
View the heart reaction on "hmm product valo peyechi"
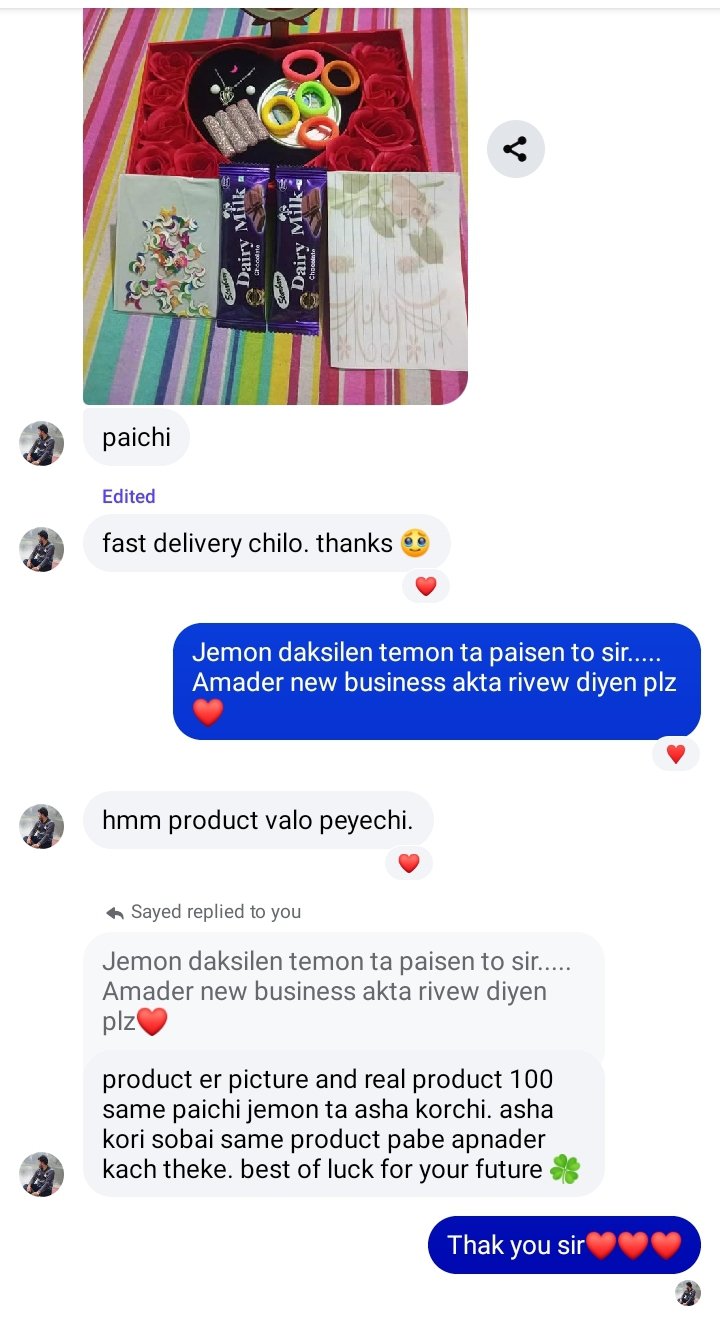point(409,863)
